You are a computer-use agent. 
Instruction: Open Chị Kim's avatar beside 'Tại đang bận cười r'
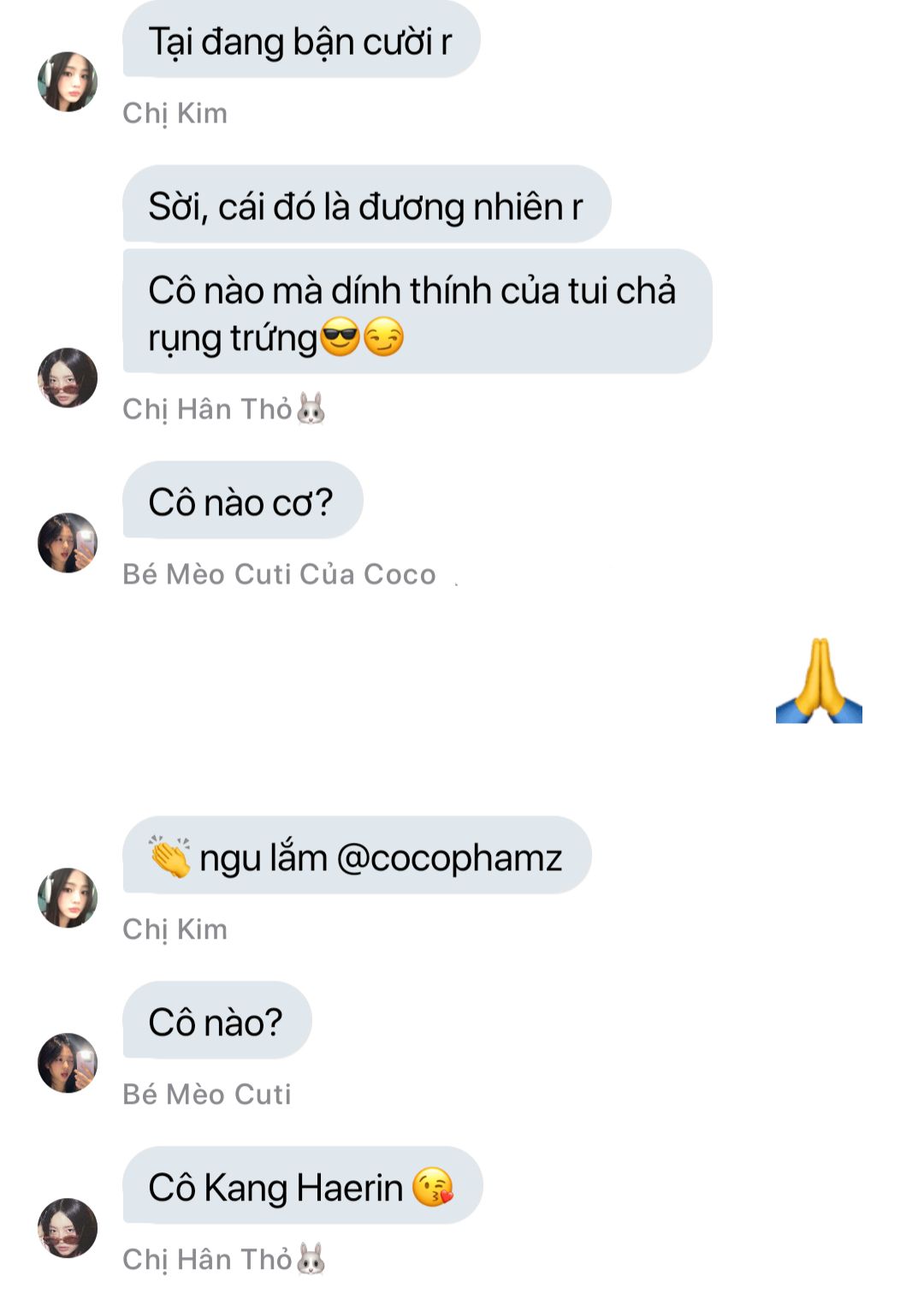68,82
